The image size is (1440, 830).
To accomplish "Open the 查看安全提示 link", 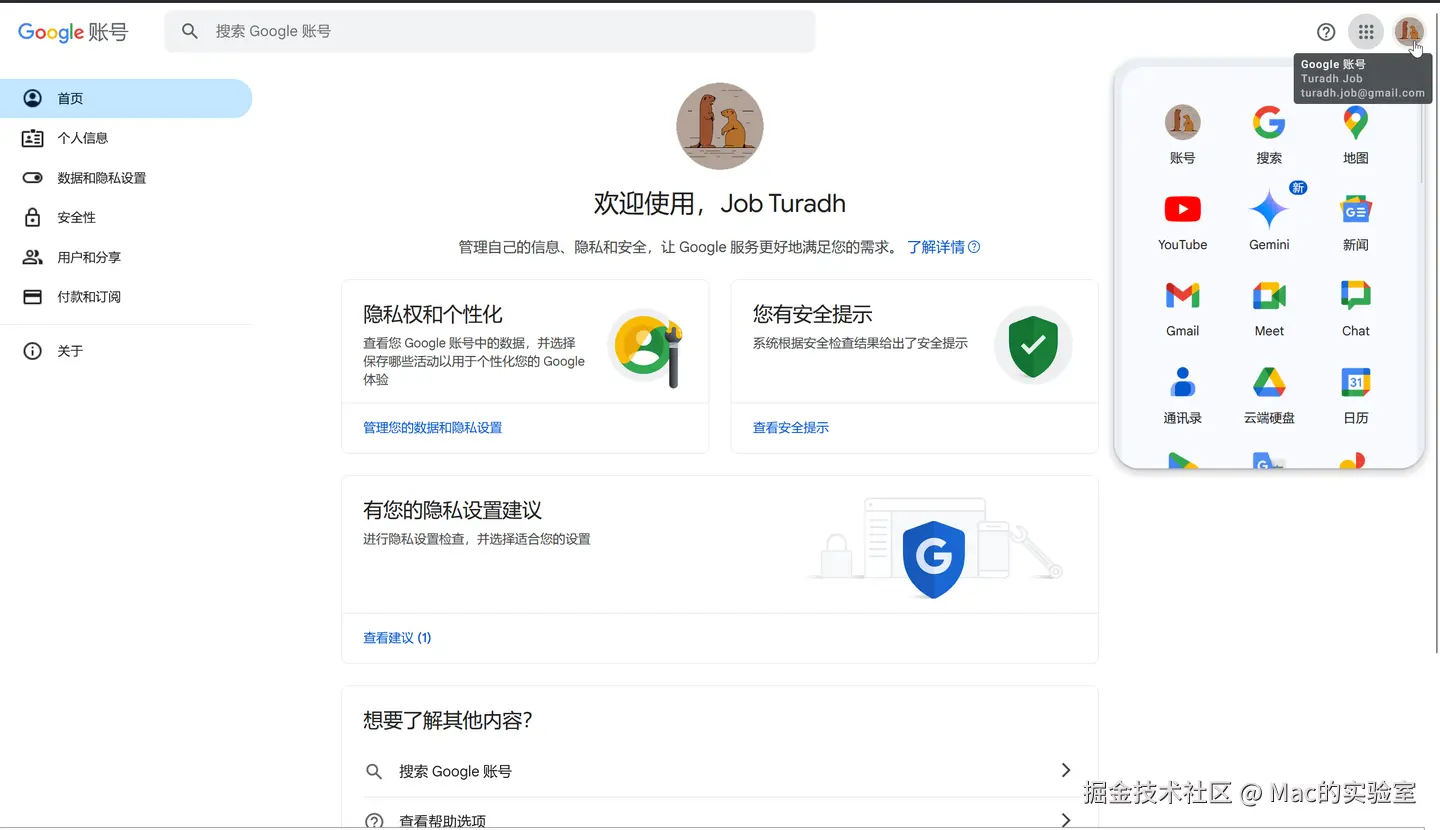I will [790, 428].
